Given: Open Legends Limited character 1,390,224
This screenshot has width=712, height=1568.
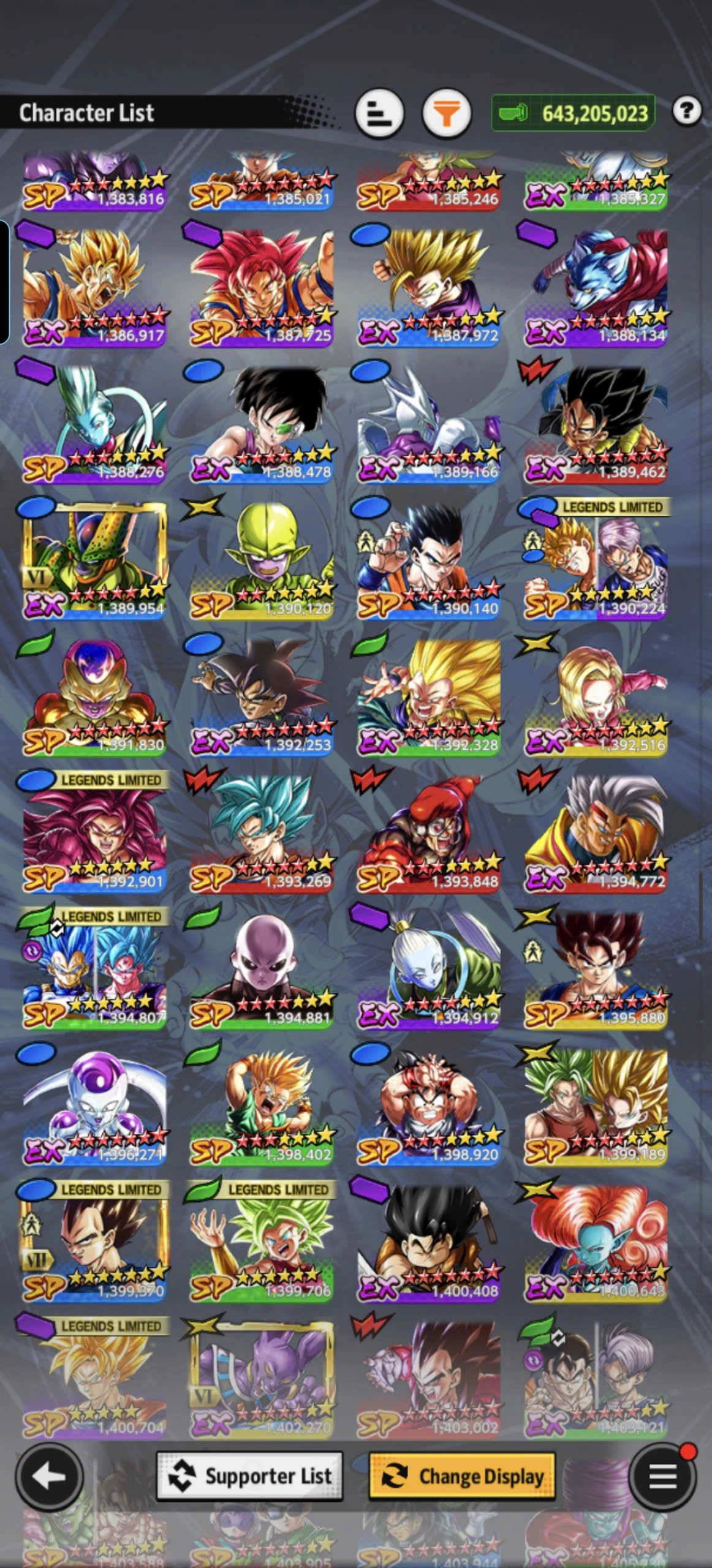Looking at the screenshot, I should click(596, 560).
